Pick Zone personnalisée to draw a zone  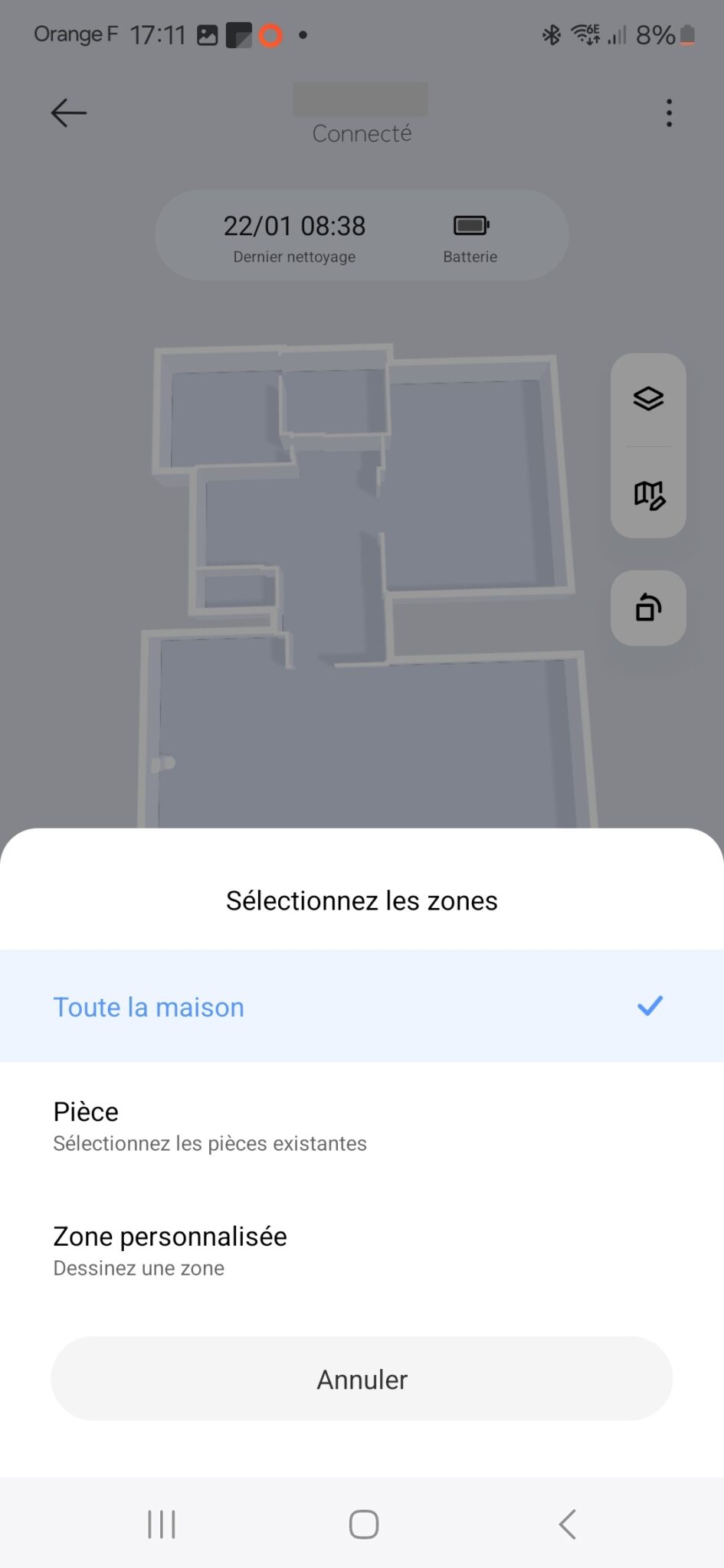[x=362, y=1250]
